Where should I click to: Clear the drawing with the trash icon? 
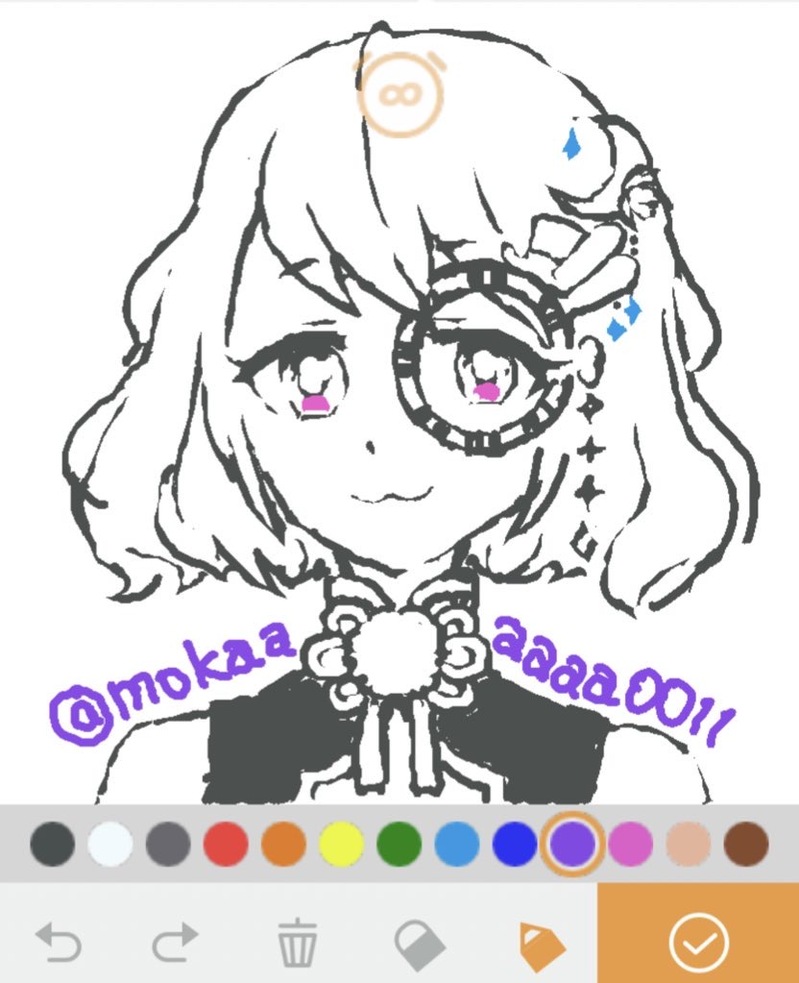(x=297, y=942)
